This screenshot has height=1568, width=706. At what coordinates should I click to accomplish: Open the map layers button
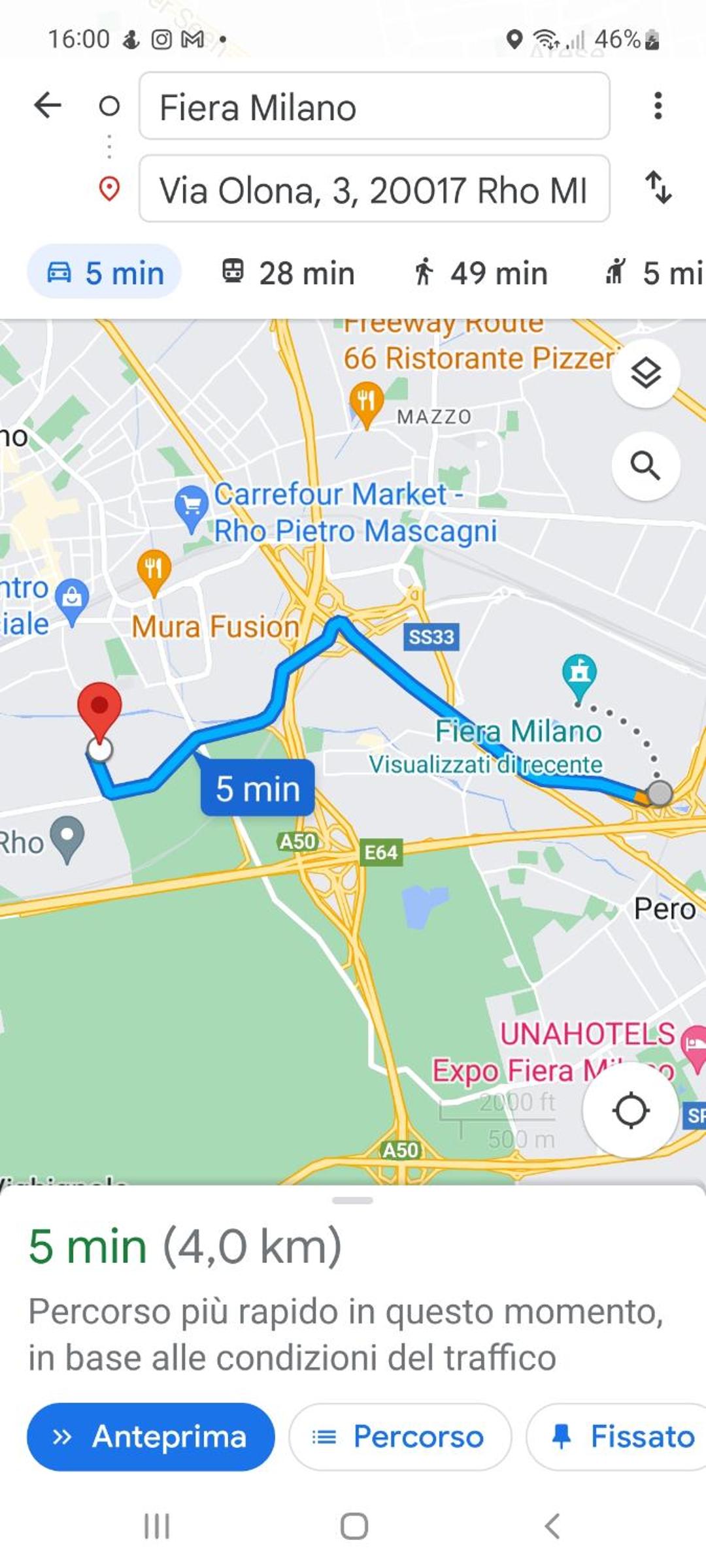click(x=645, y=374)
